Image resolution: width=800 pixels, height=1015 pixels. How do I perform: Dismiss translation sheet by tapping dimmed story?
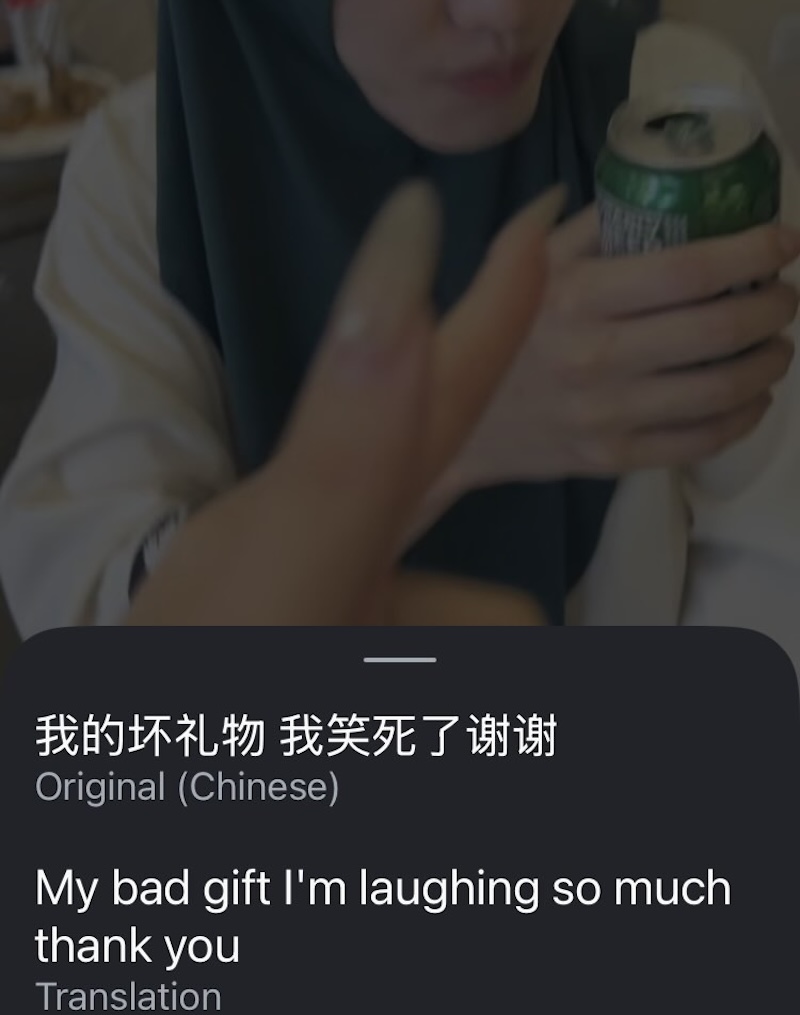pos(400,300)
